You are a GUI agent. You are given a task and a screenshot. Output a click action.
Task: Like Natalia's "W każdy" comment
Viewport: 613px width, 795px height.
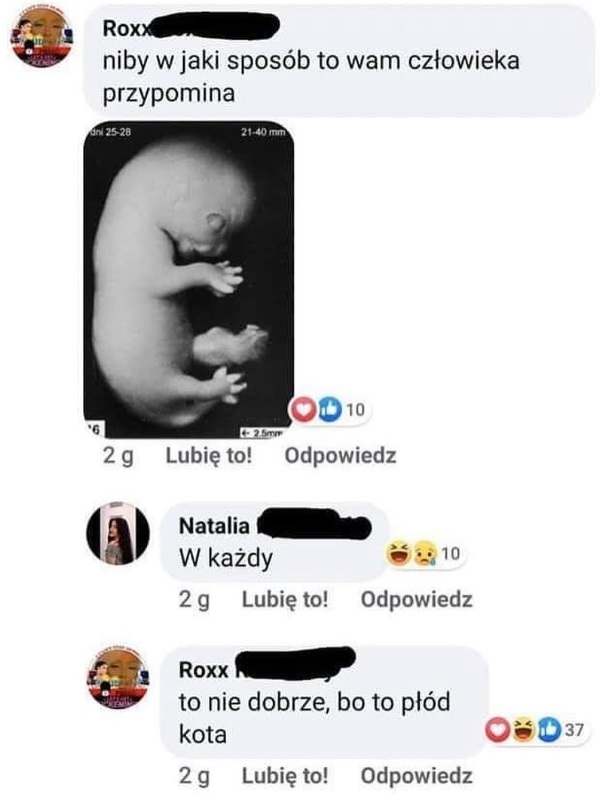click(x=284, y=600)
